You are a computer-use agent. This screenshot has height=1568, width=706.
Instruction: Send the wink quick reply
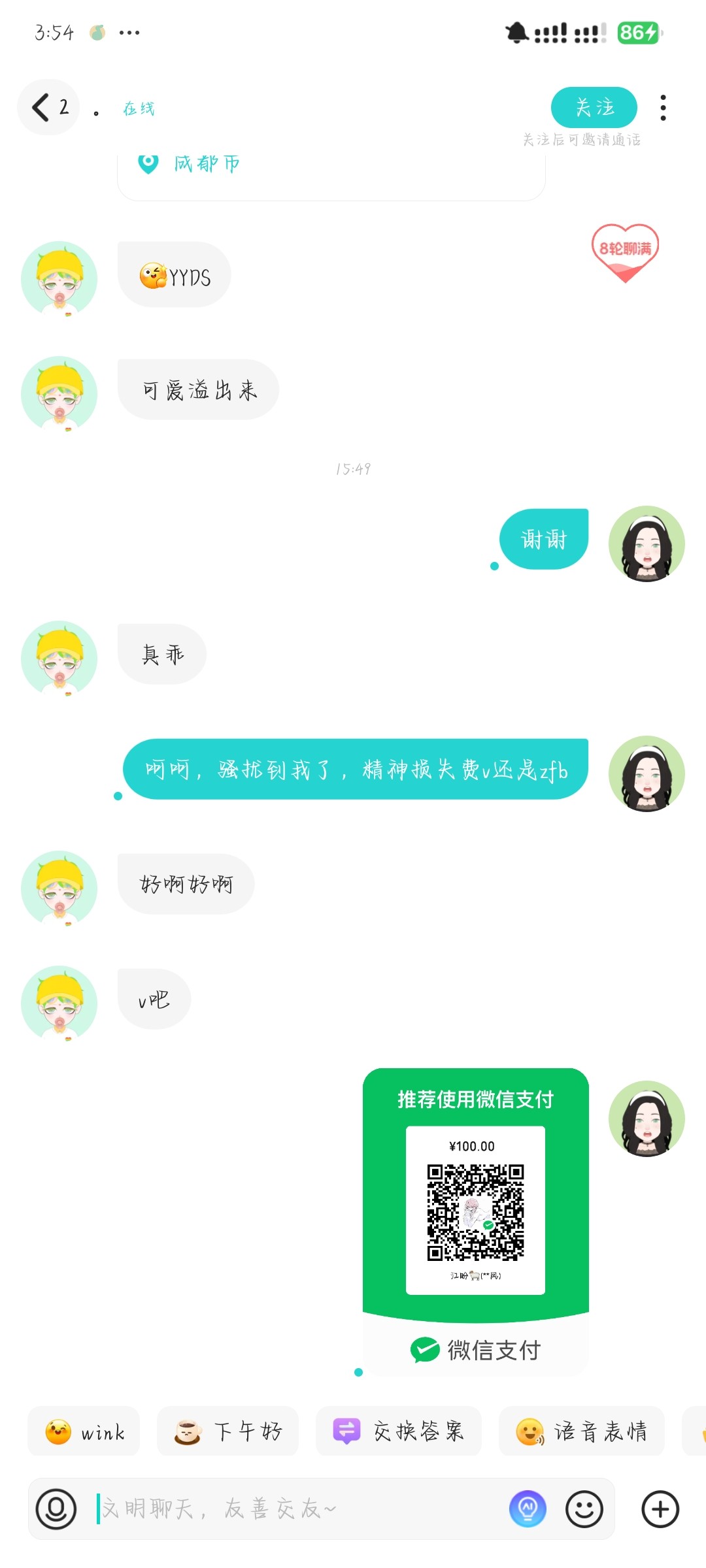84,1432
